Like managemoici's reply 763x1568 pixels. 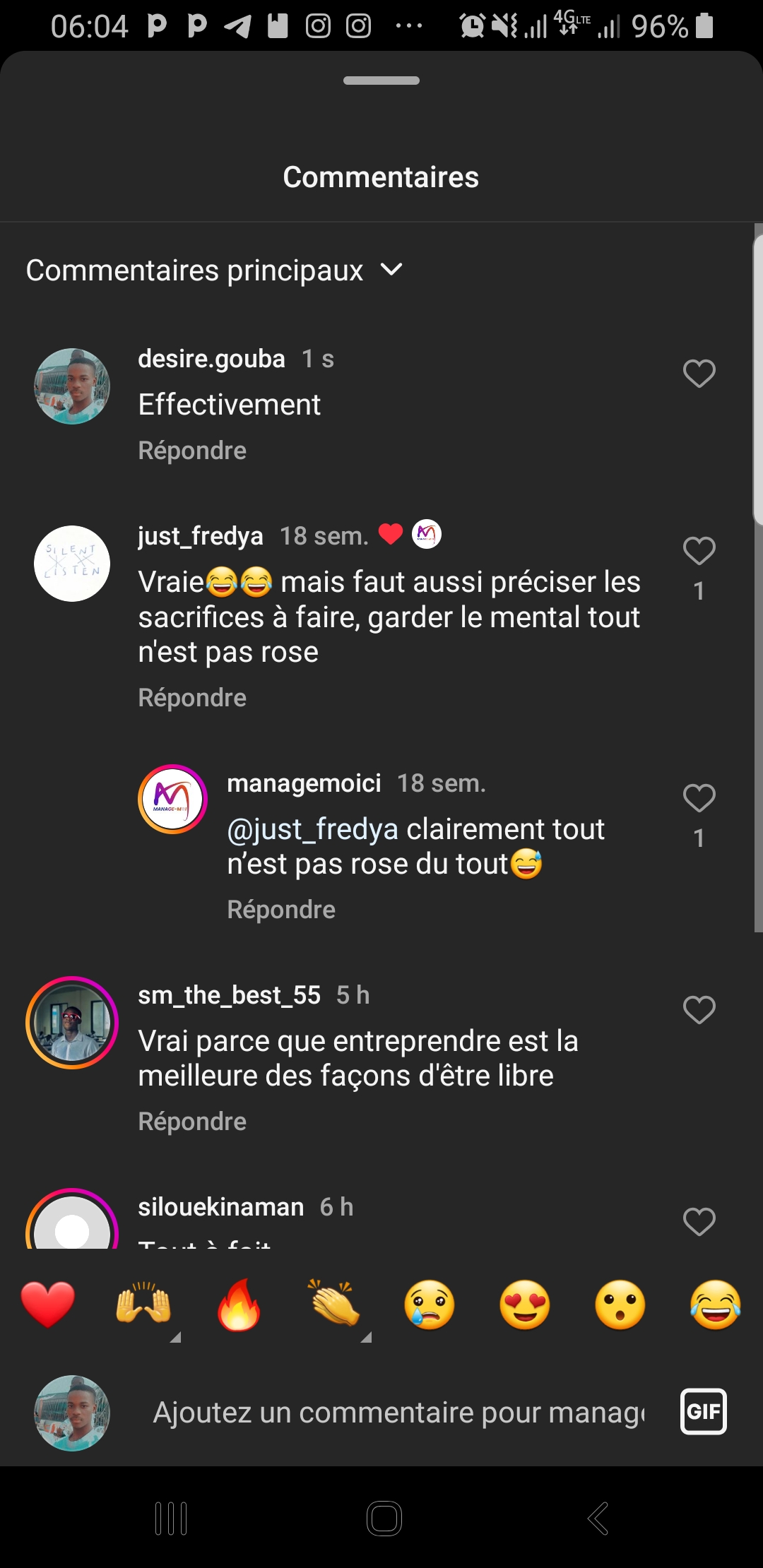(699, 798)
